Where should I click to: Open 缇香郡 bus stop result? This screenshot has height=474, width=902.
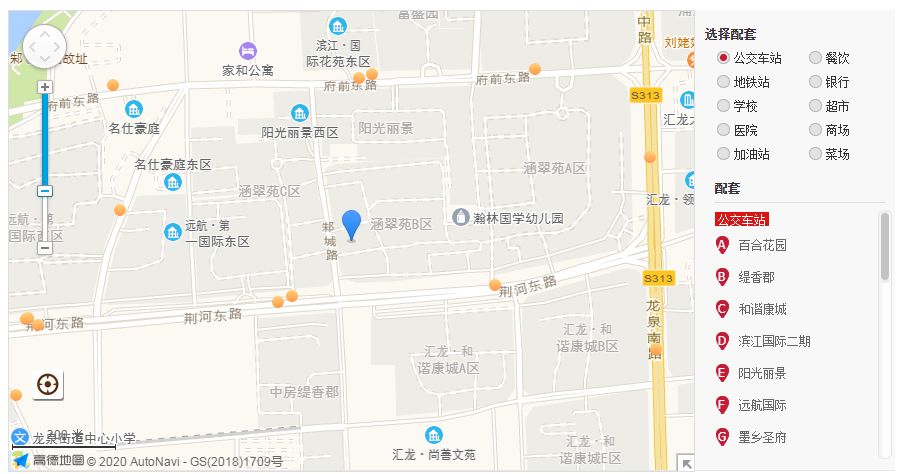(x=756, y=277)
